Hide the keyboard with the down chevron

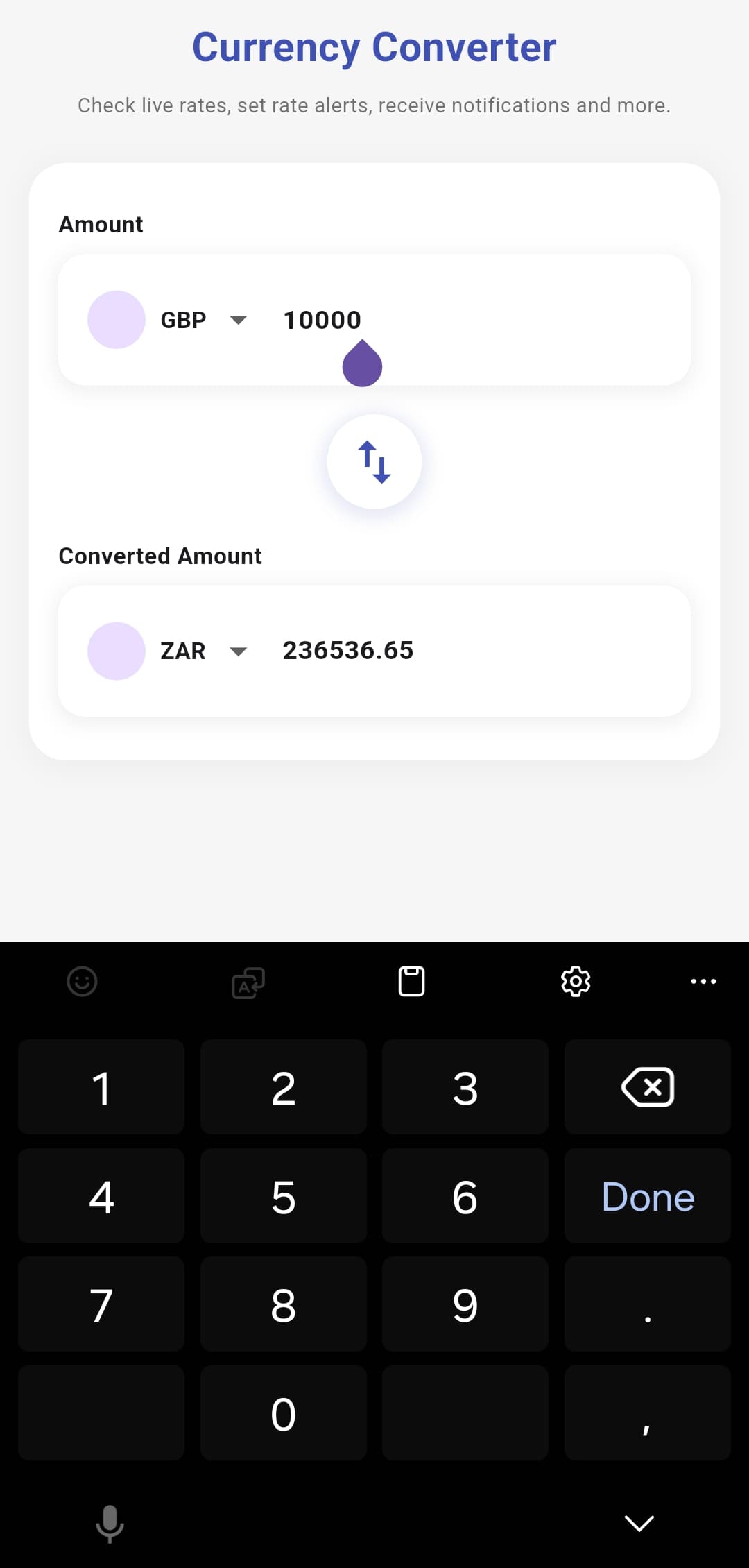tap(639, 1523)
